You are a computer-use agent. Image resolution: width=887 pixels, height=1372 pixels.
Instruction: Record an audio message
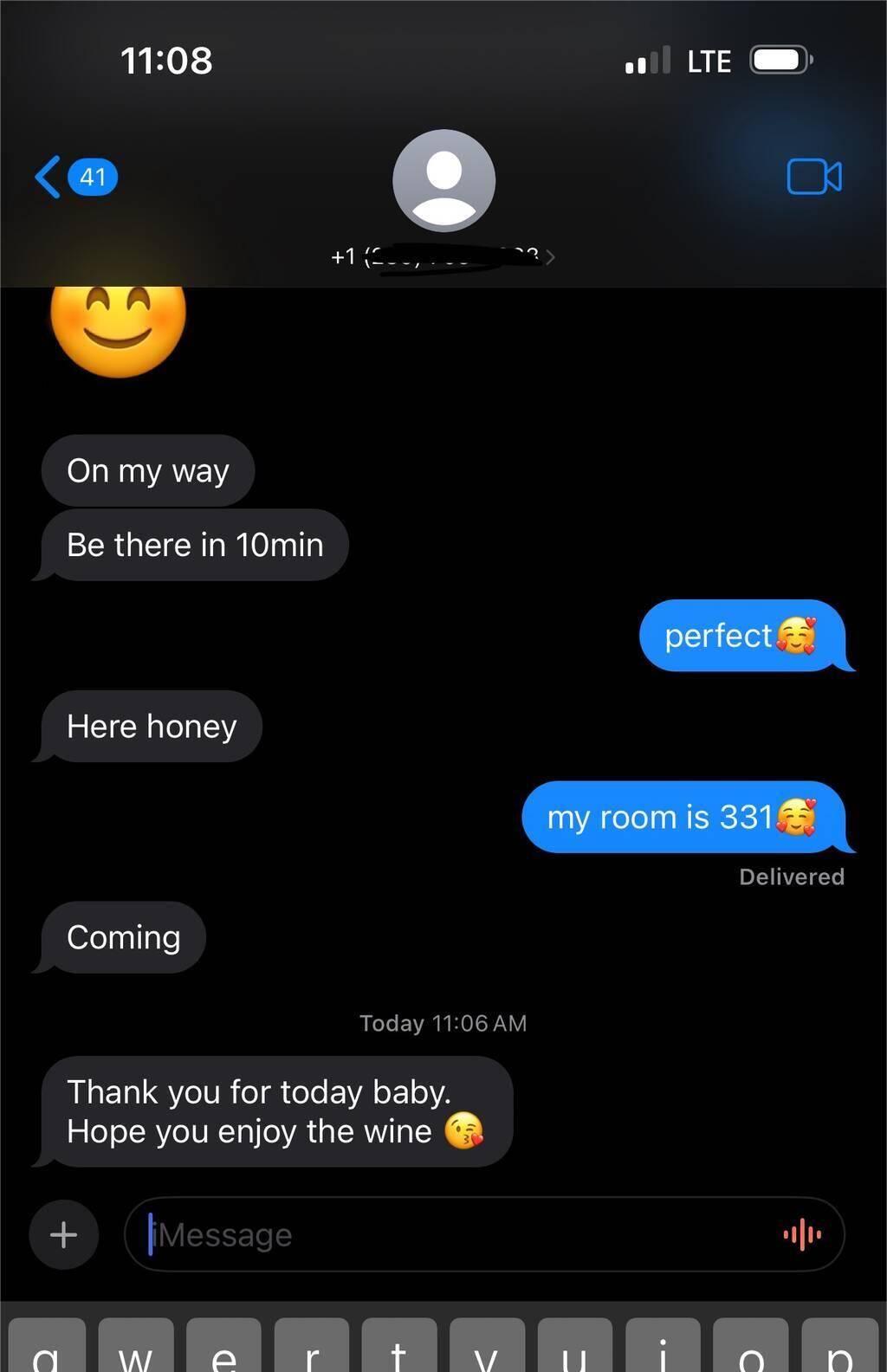802,1234
